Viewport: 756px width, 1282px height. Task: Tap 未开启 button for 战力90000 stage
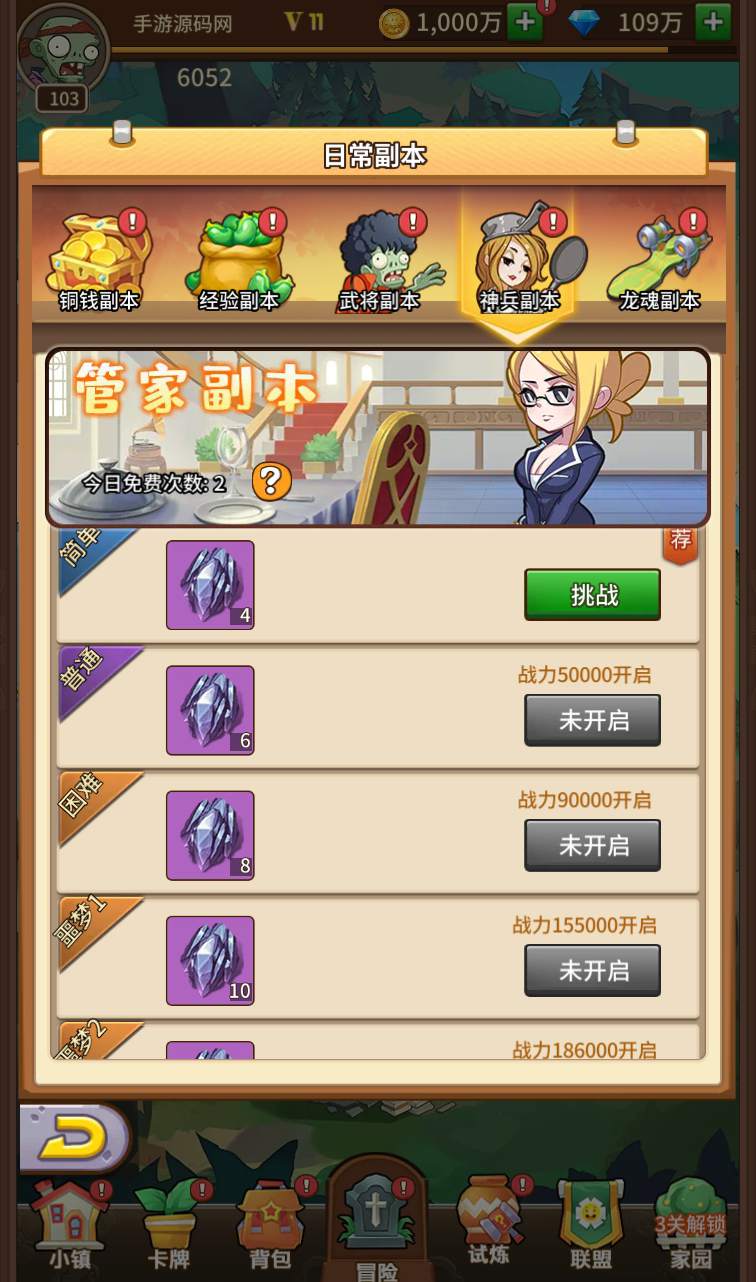click(x=592, y=845)
